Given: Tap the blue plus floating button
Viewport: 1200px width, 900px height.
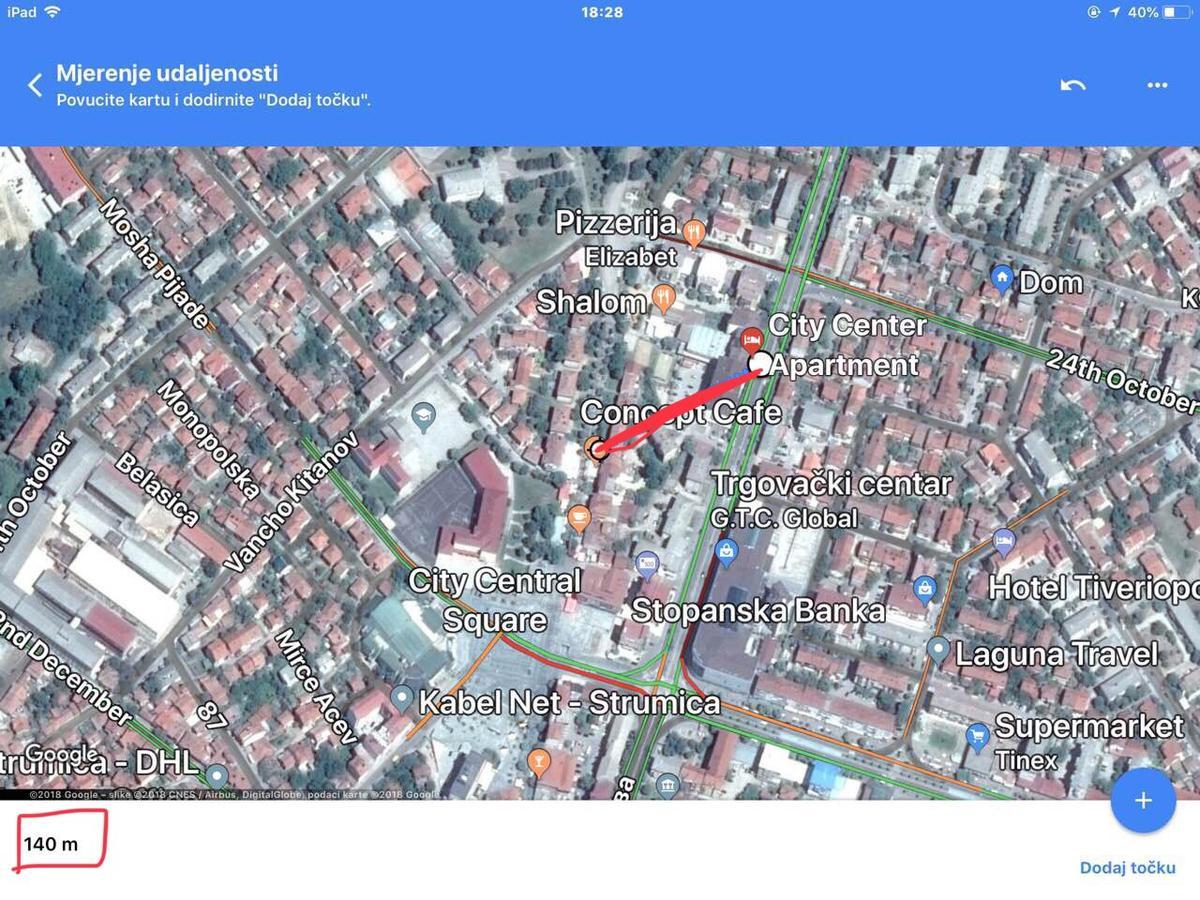Looking at the screenshot, I should 1143,800.
